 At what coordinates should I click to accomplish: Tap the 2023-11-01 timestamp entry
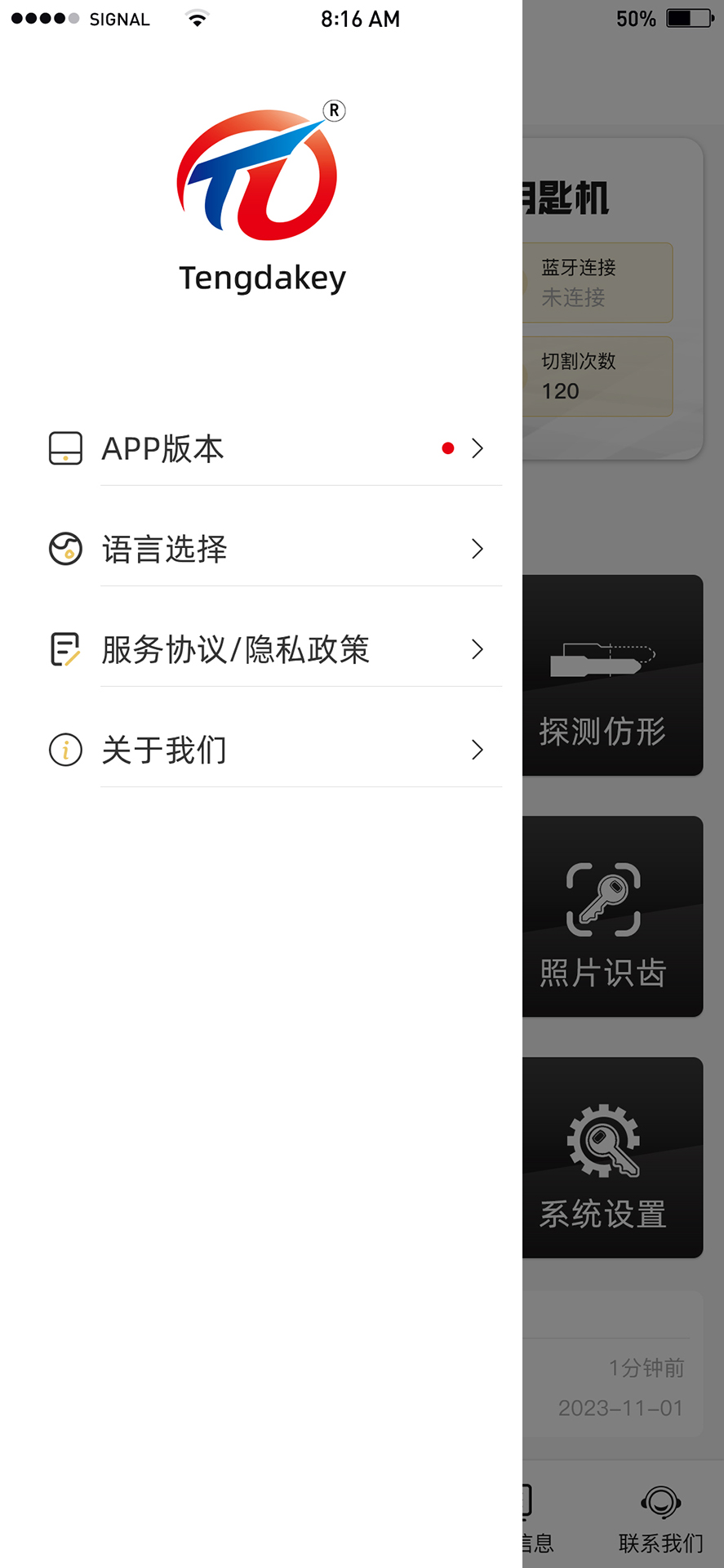[x=619, y=1408]
